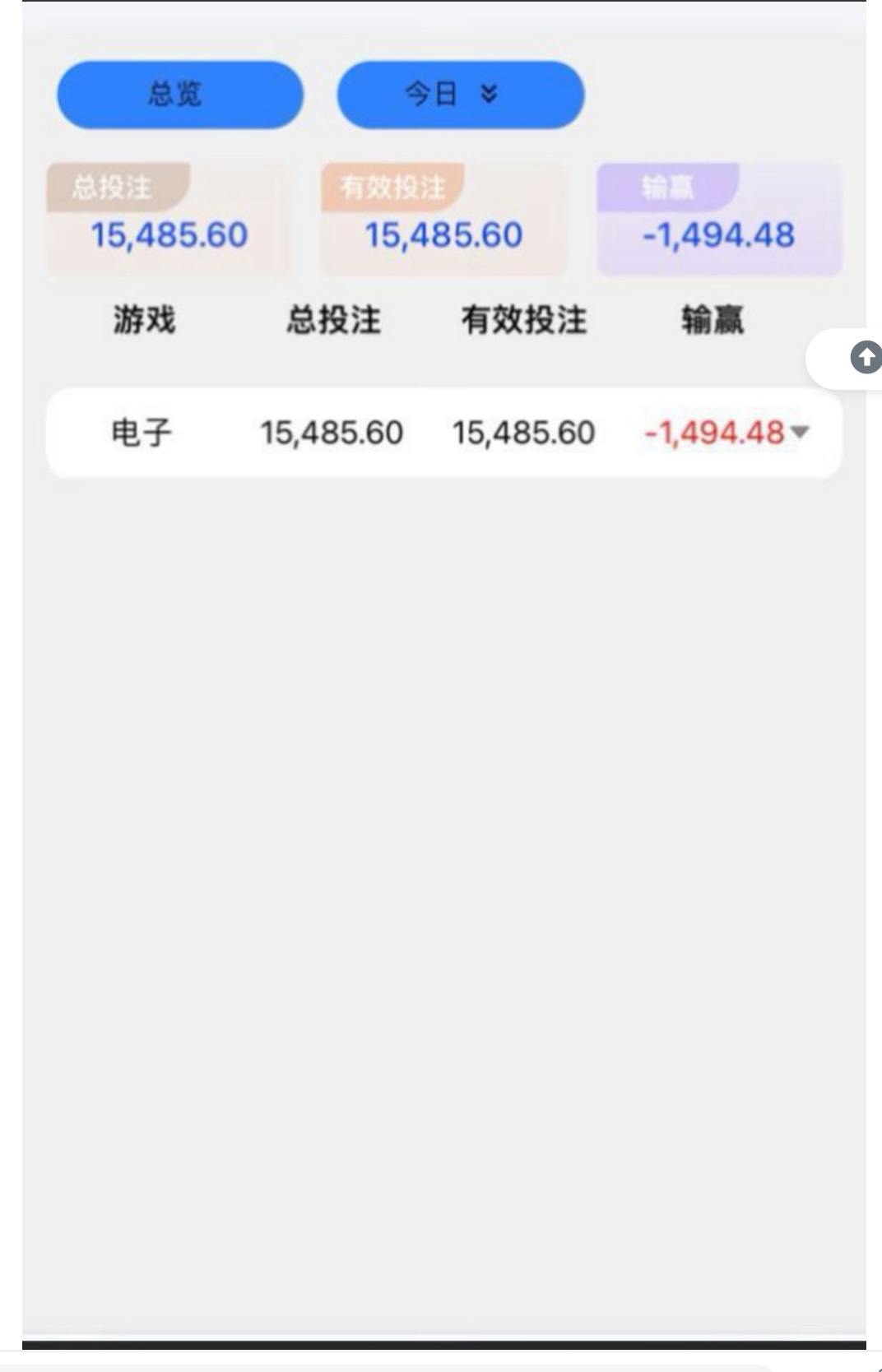The height and width of the screenshot is (1372, 882).
Task: Open the 今日 date dropdown
Action: click(460, 95)
